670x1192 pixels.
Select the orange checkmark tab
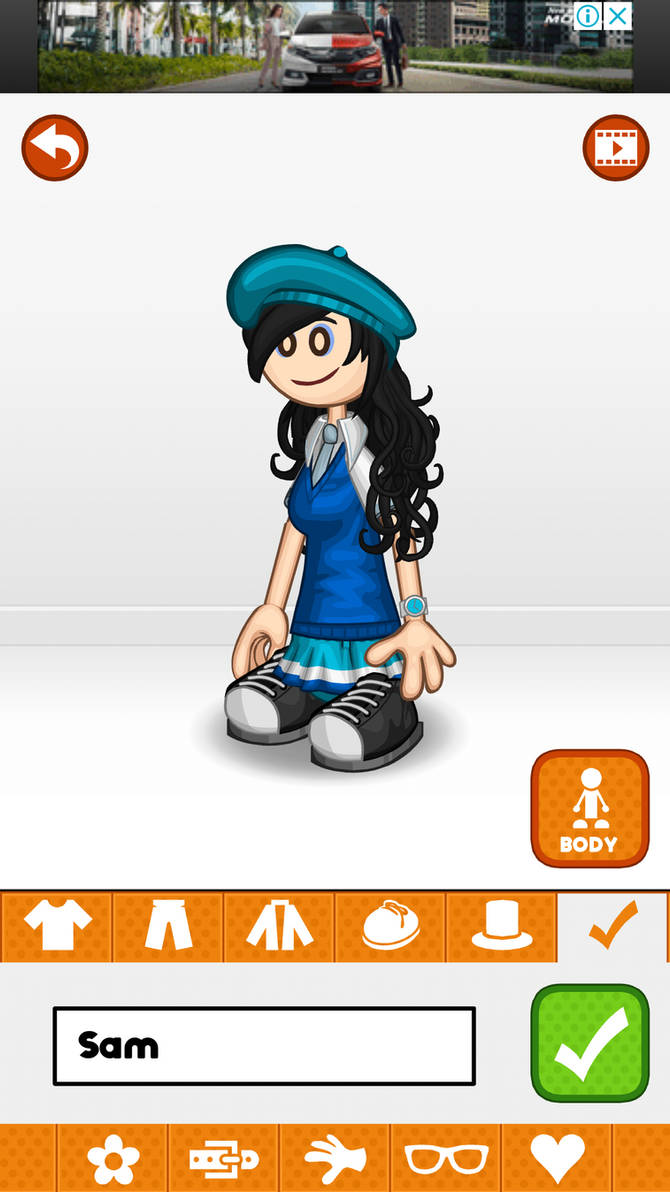[613, 926]
